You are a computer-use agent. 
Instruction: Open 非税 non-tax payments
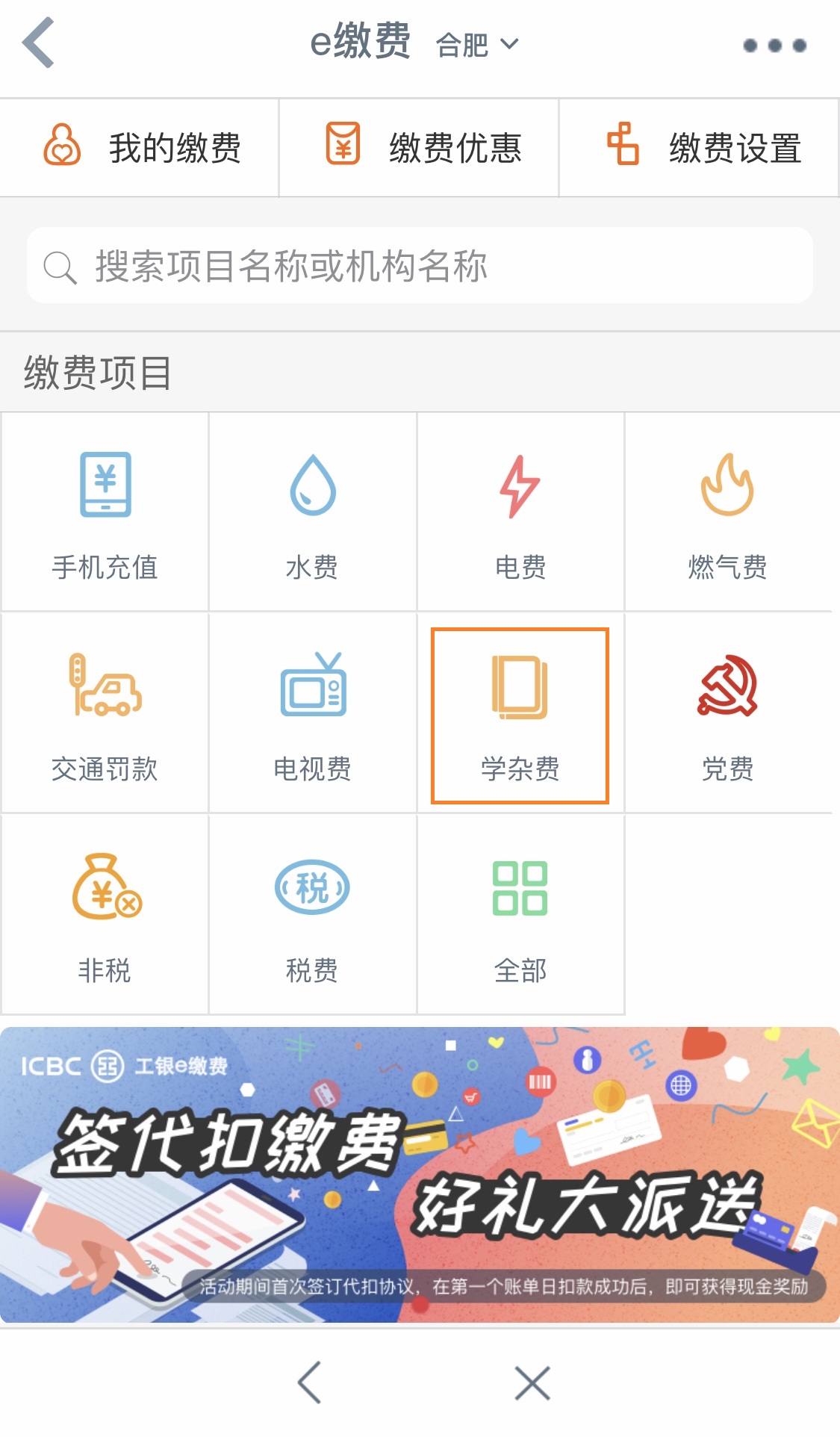(x=105, y=916)
